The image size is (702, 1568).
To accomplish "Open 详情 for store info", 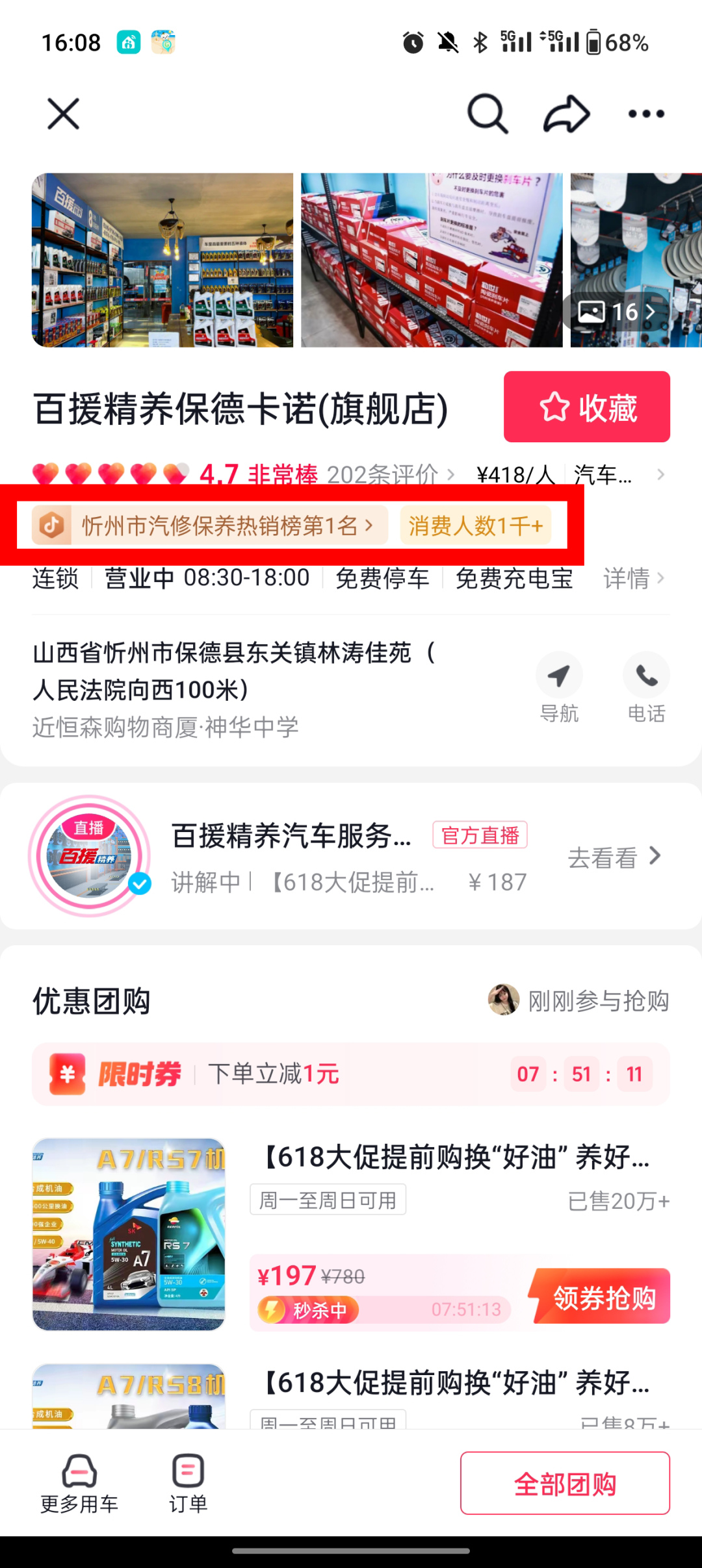I will click(634, 577).
